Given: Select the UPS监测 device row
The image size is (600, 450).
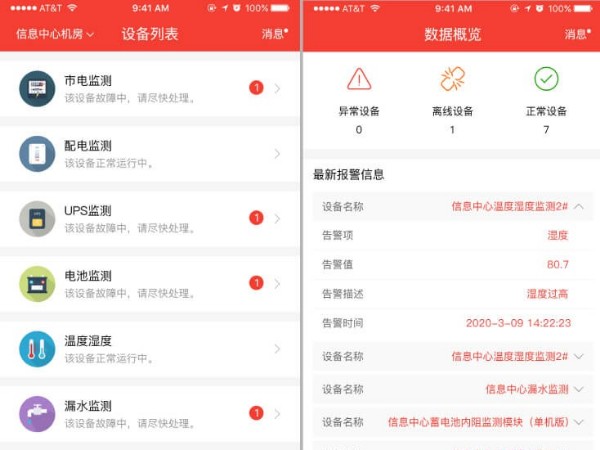Looking at the screenshot, I should tap(150, 218).
